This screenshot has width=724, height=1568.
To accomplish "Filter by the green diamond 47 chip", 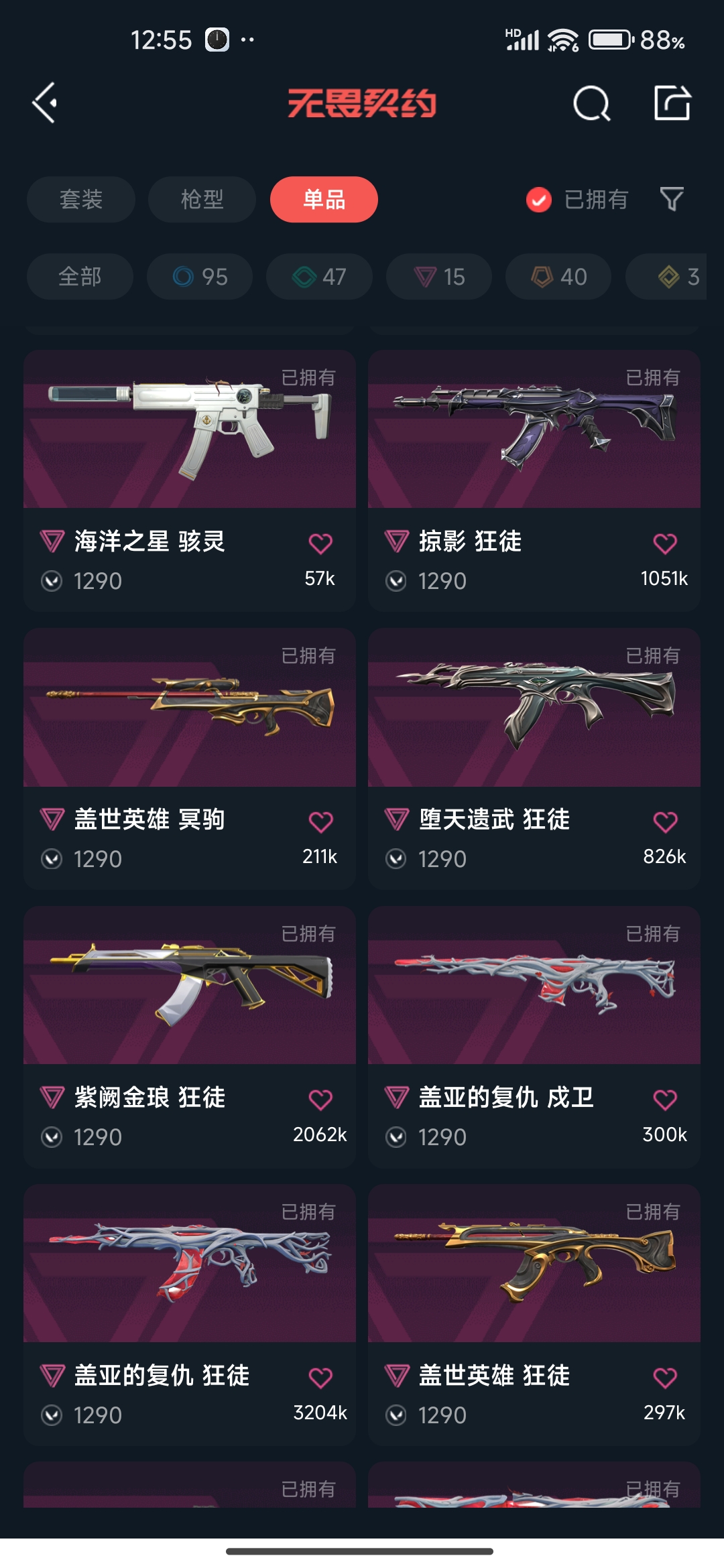I will tap(319, 276).
